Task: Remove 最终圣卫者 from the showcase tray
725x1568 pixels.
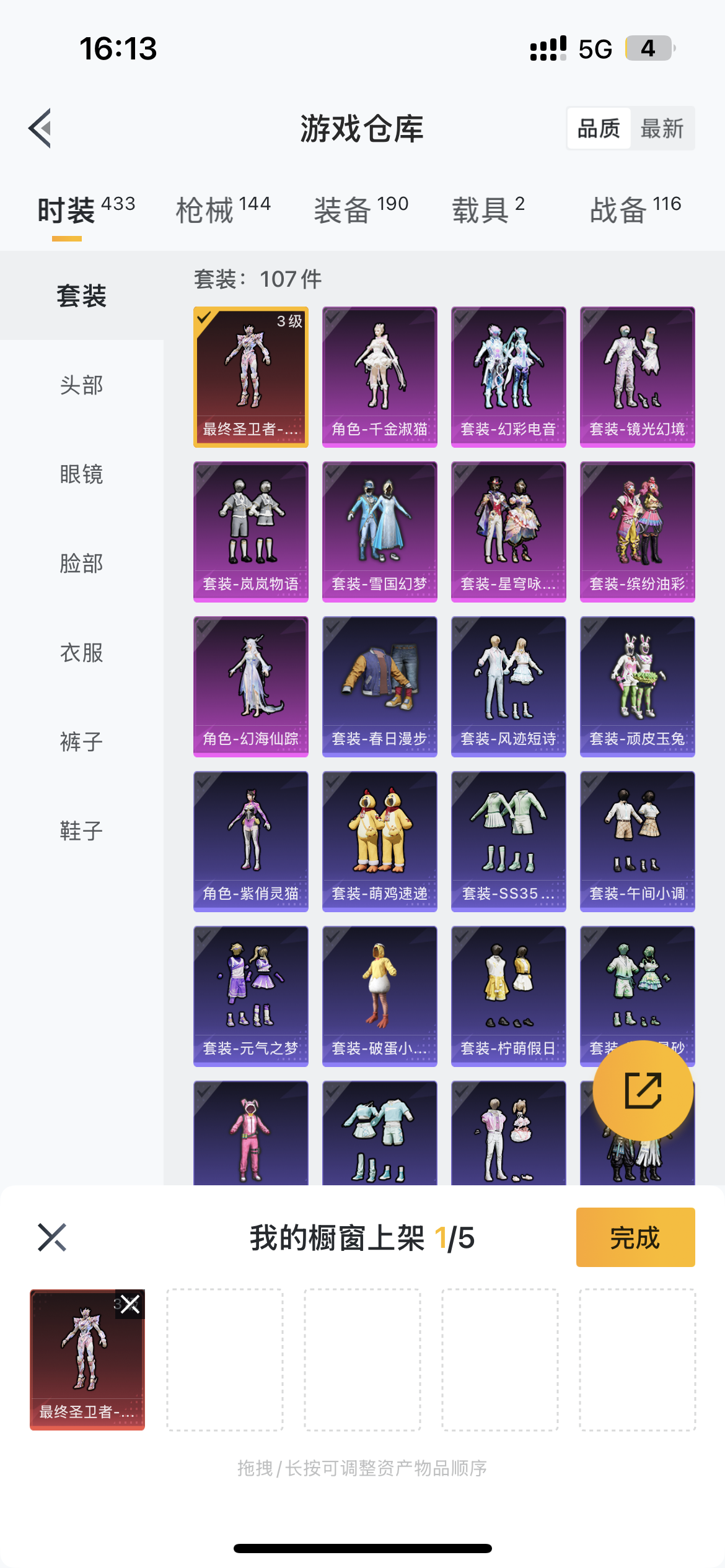Action: [x=130, y=1304]
